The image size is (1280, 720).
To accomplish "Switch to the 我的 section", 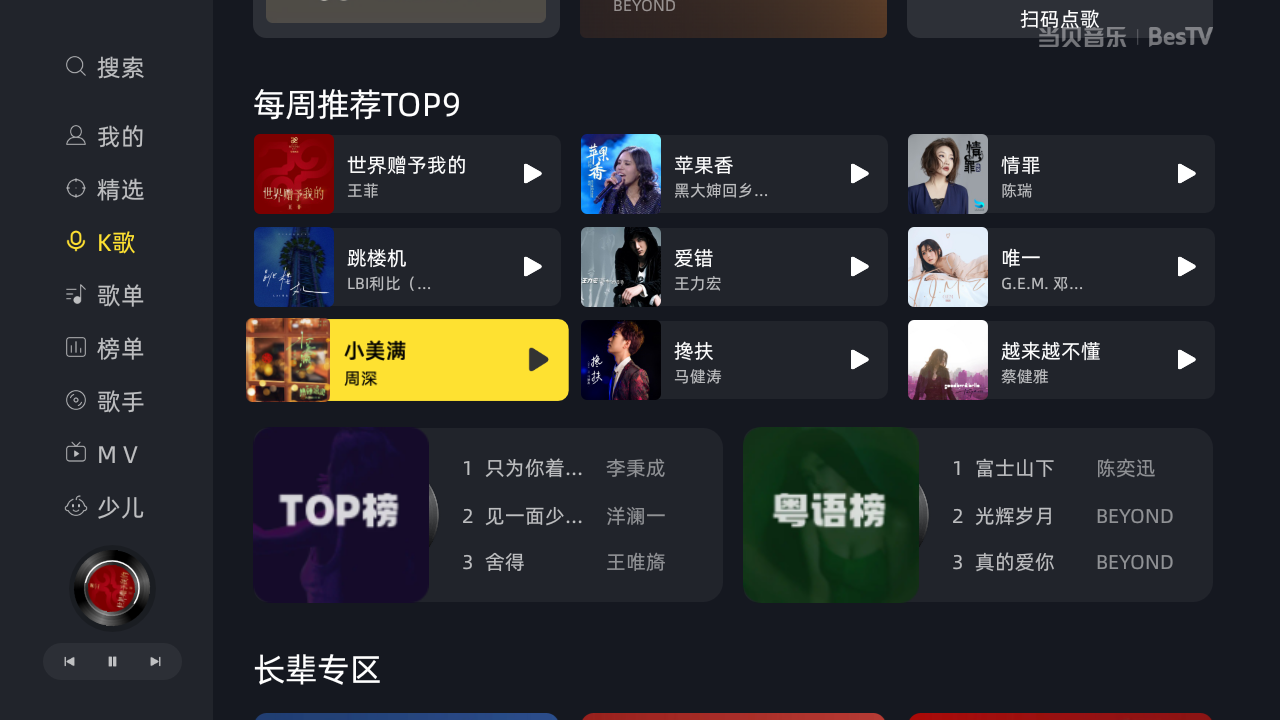I will (106, 137).
